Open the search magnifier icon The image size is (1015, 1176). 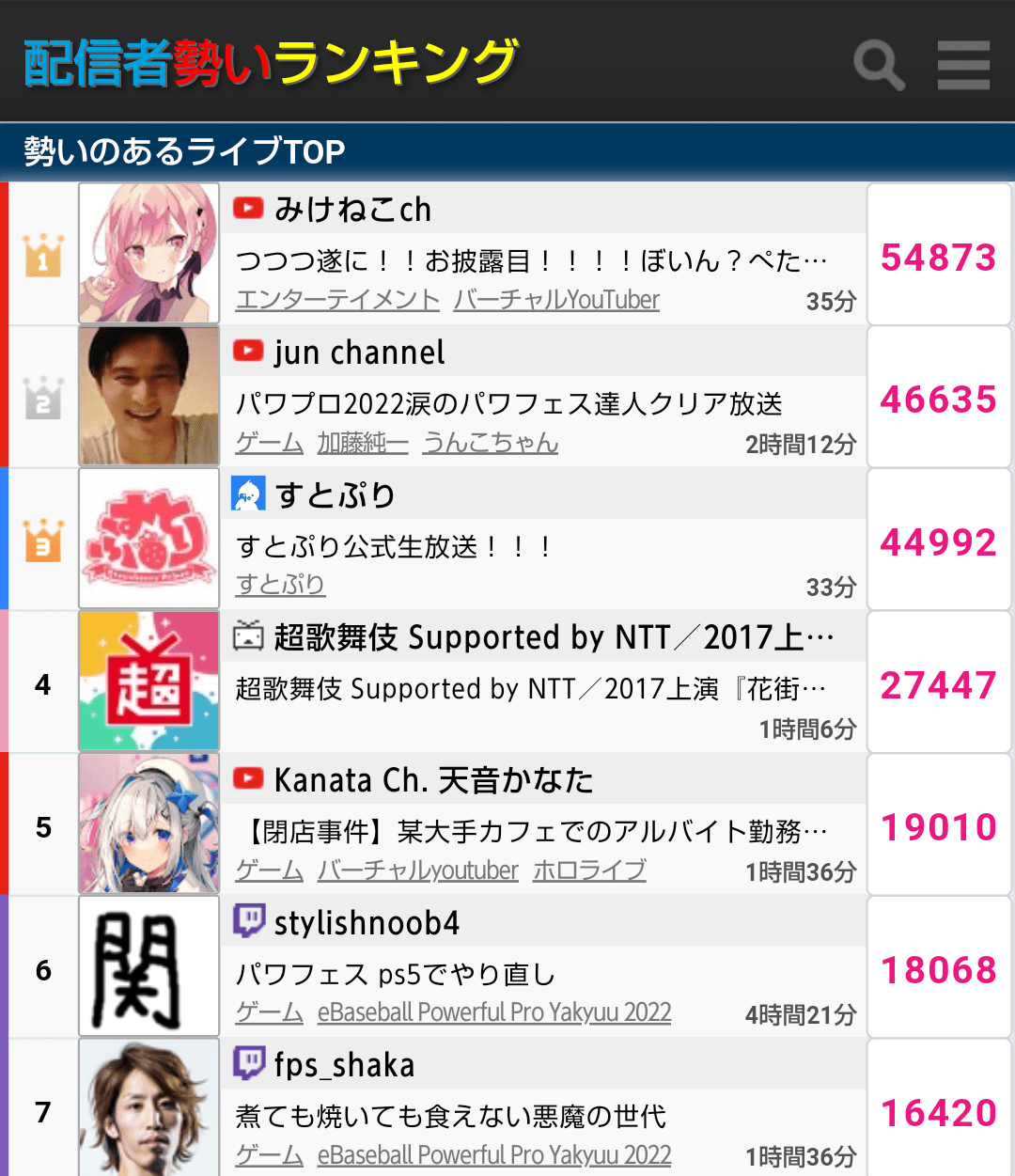tap(879, 64)
